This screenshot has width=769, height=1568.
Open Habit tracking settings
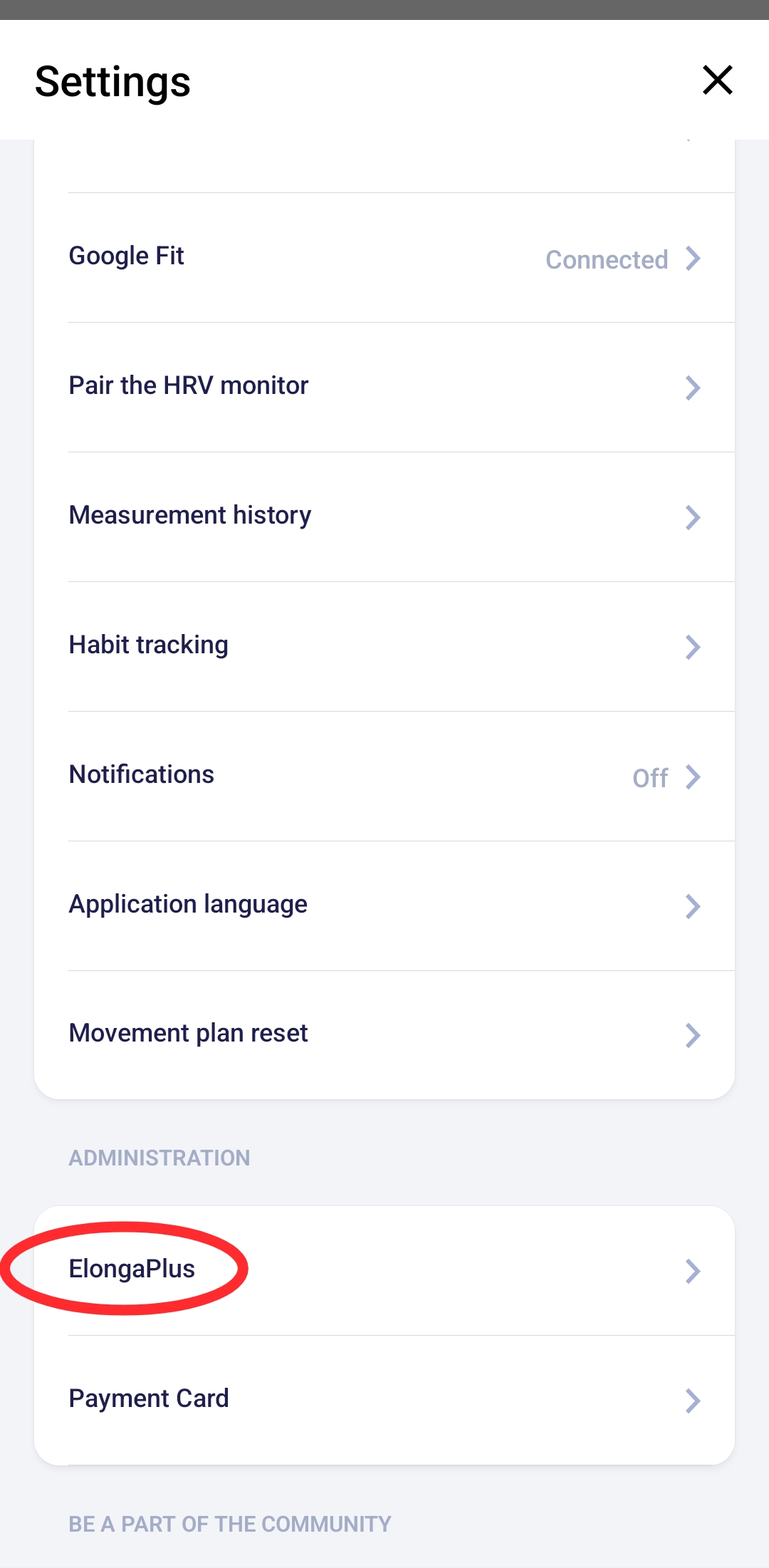(384, 646)
